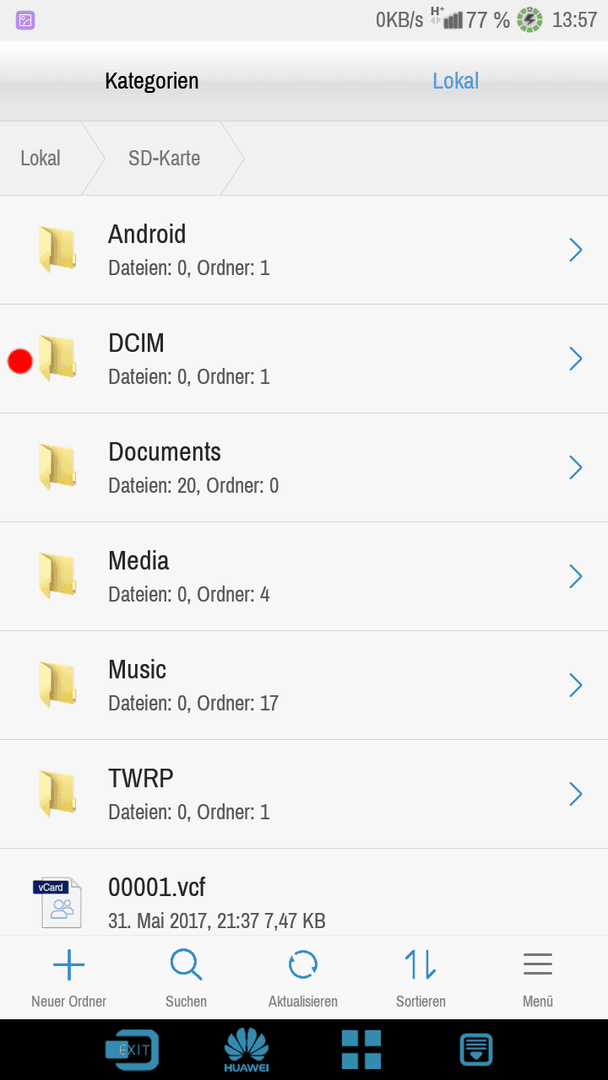Switch to the Kategorien tab
The height and width of the screenshot is (1080, 608).
tap(151, 81)
